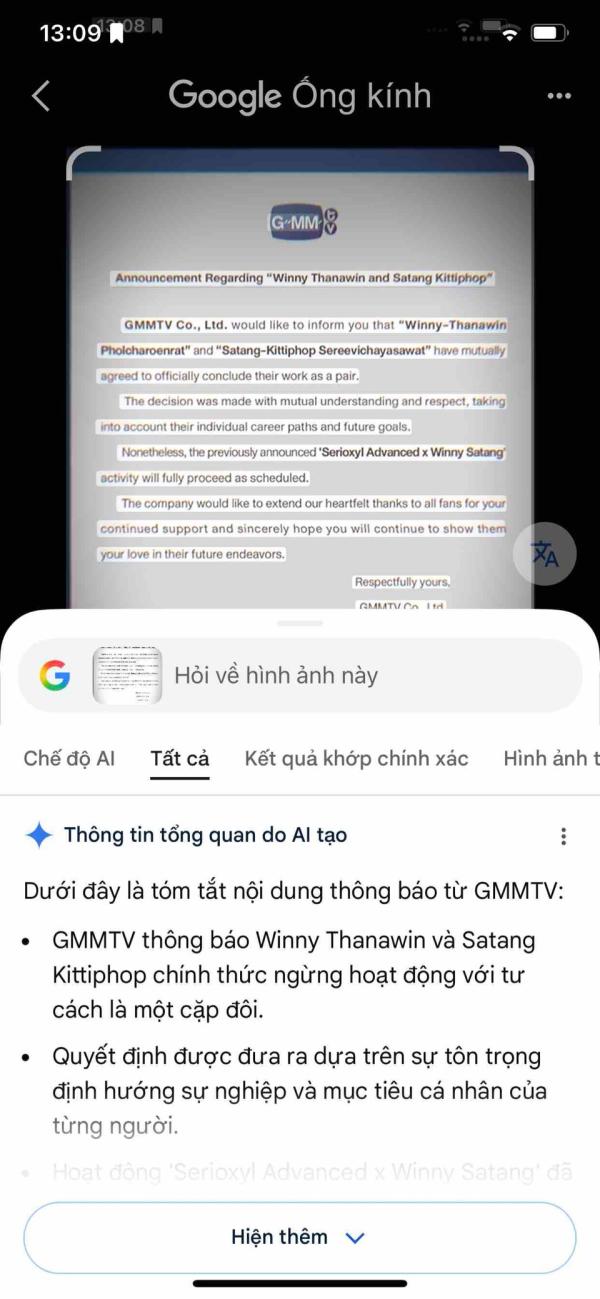
Task: Switch to the 'Chế độ AI' tab
Action: coord(69,758)
